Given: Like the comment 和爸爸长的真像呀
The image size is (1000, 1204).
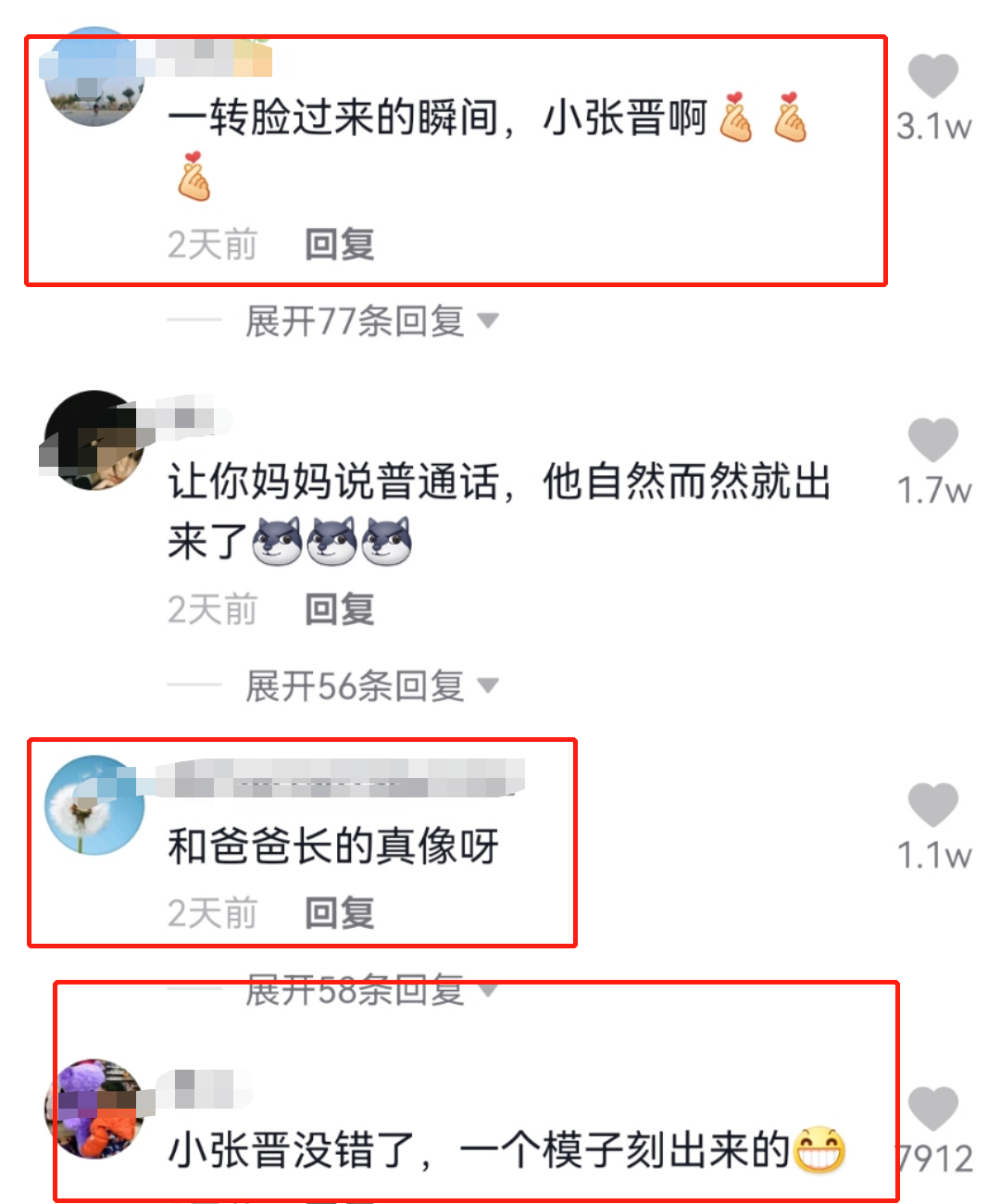Looking at the screenshot, I should [x=932, y=805].
